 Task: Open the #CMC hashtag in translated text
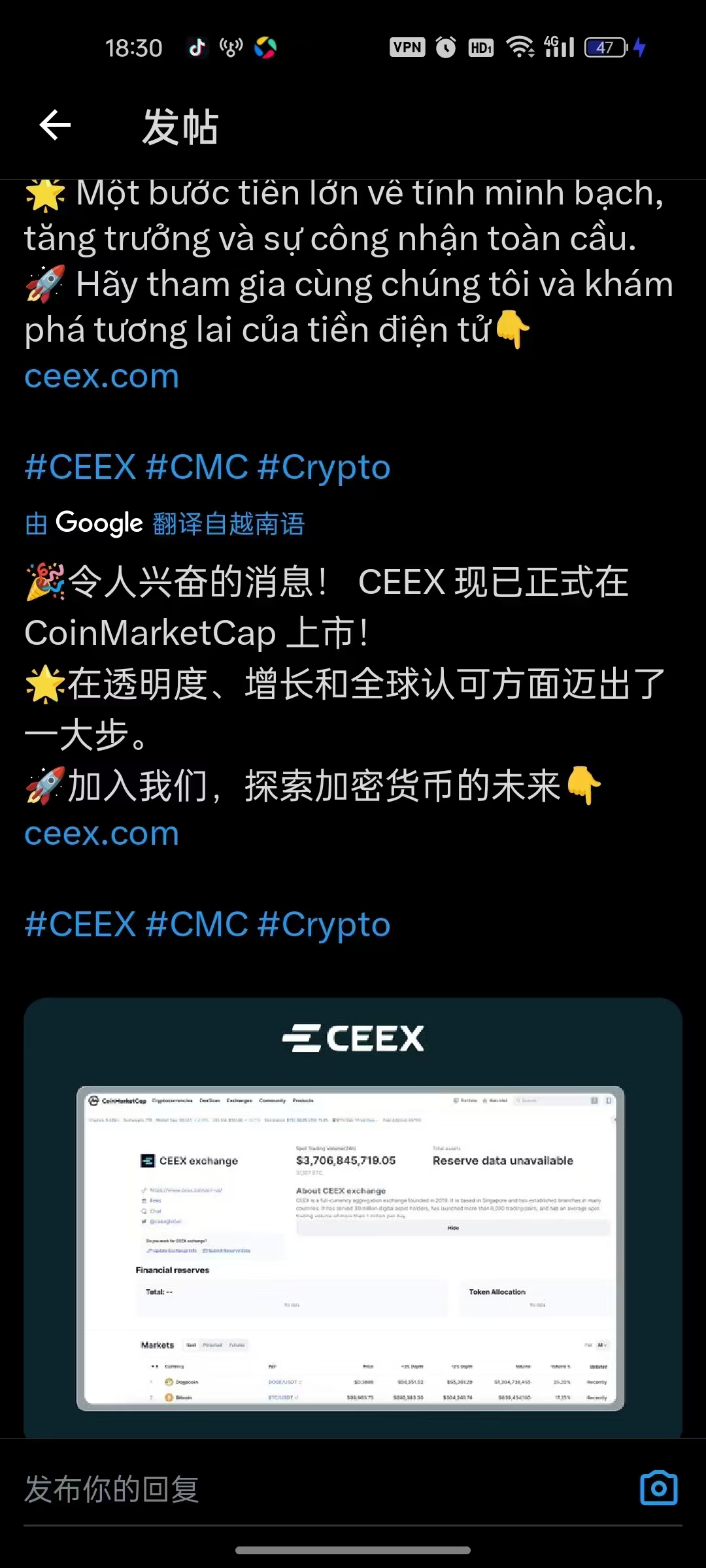click(x=197, y=925)
